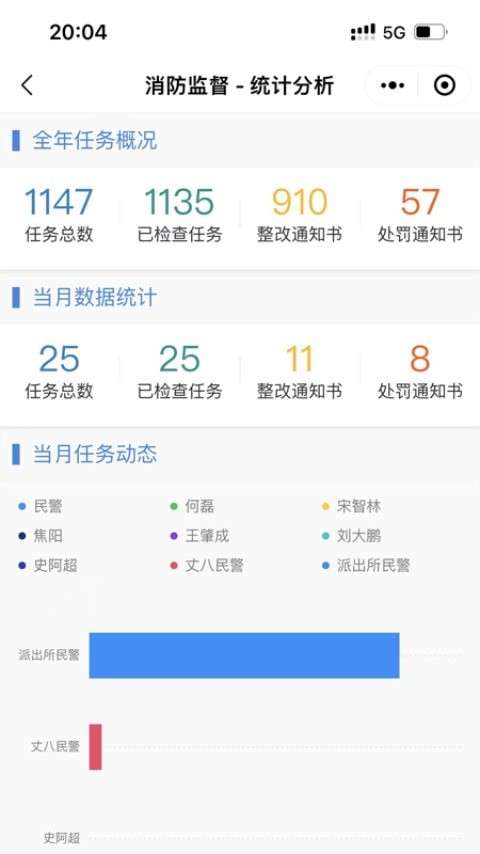This screenshot has width=480, height=854.
Task: Tap the blue 派出所民警 bar in the chart
Action: click(x=244, y=655)
